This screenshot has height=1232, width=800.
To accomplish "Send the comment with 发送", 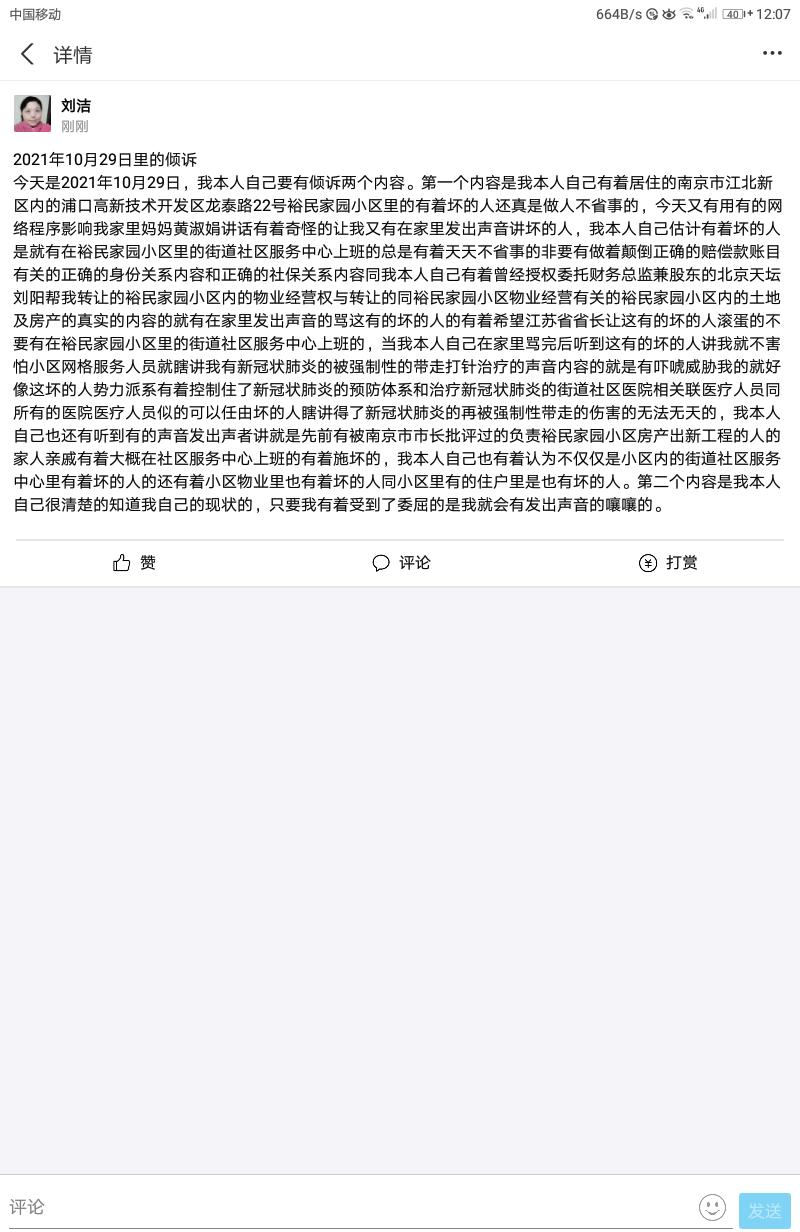I will point(764,1210).
